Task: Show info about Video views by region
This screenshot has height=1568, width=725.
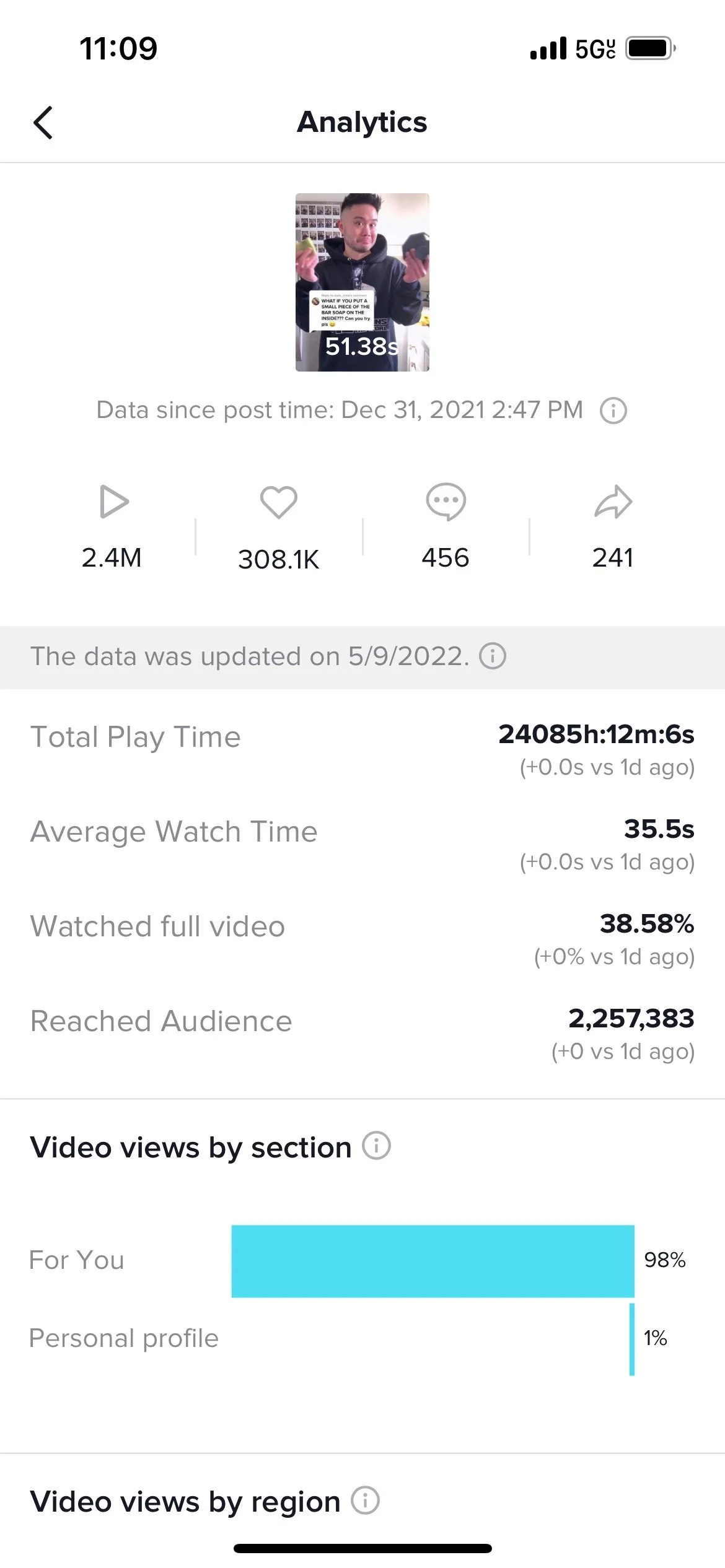Action: tap(365, 1500)
